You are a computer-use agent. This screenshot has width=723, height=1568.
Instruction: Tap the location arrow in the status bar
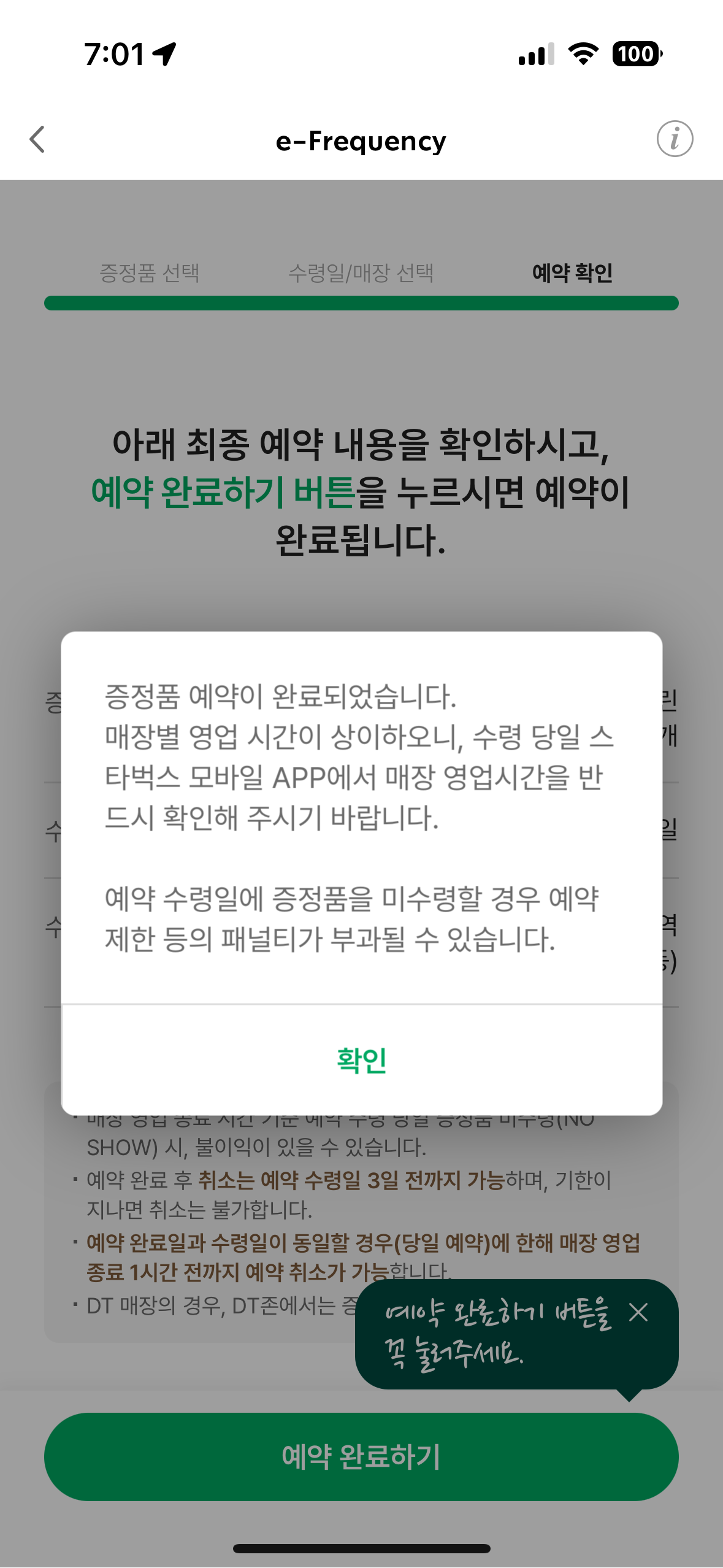point(163,54)
